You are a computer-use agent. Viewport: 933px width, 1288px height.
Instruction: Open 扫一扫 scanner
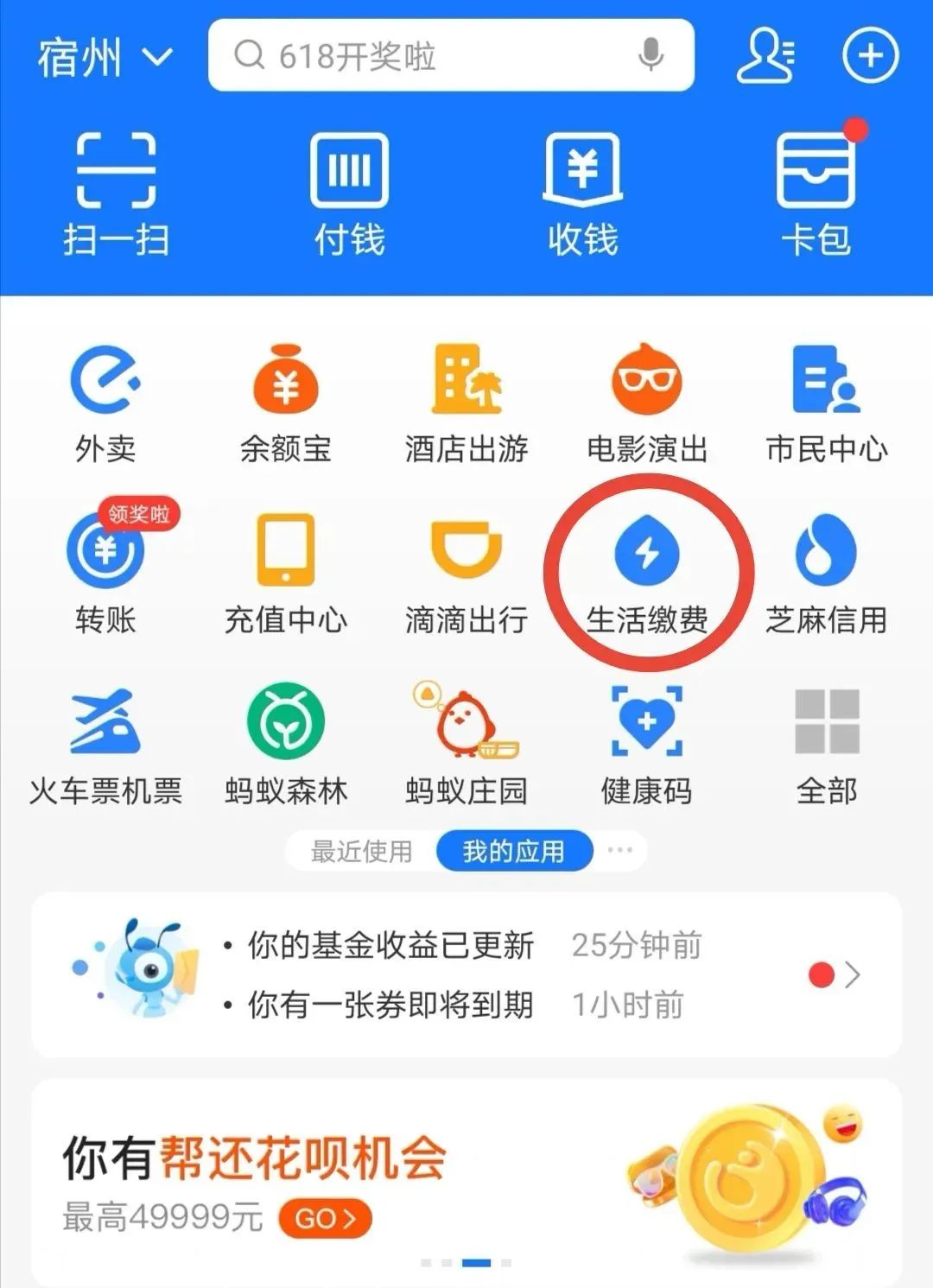[116, 194]
